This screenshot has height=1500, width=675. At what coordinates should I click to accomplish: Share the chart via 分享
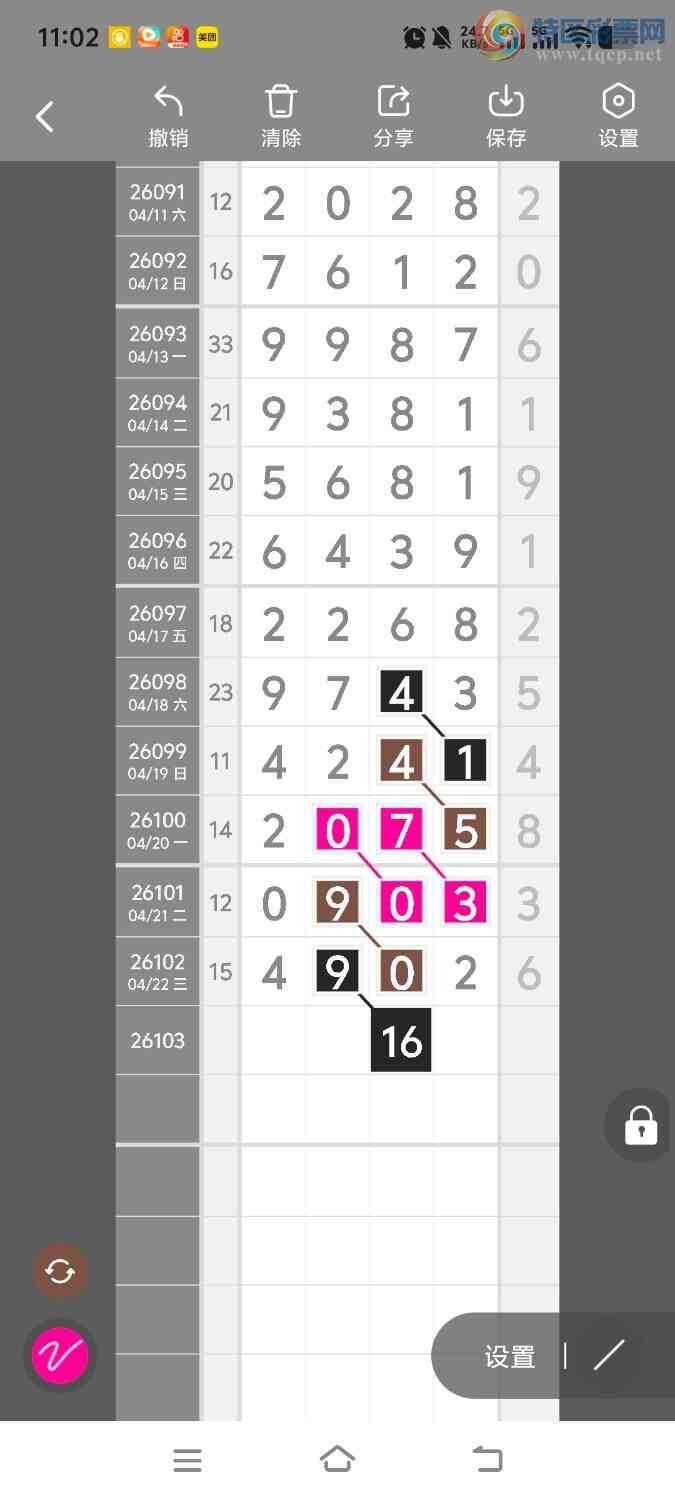[393, 117]
